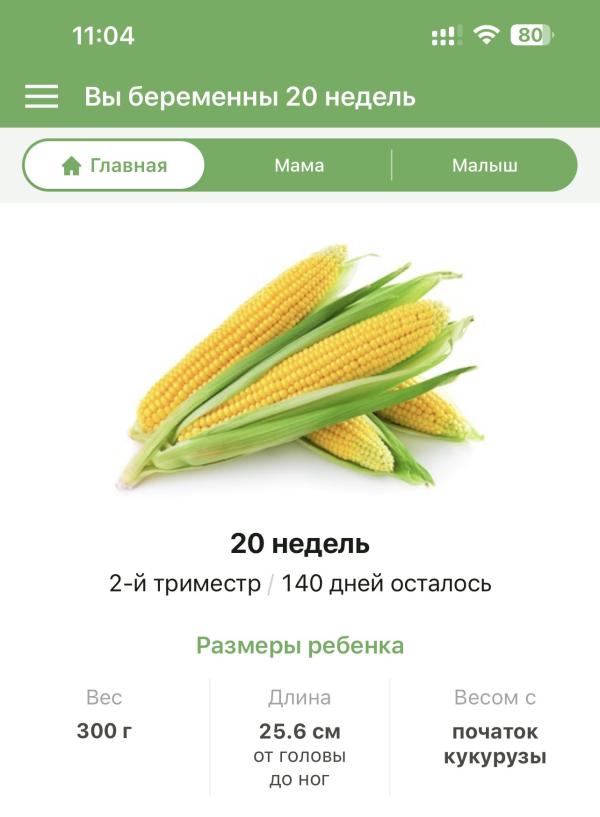Switch to the Мама tab
The width and height of the screenshot is (600, 817).
pyautogui.click(x=299, y=166)
